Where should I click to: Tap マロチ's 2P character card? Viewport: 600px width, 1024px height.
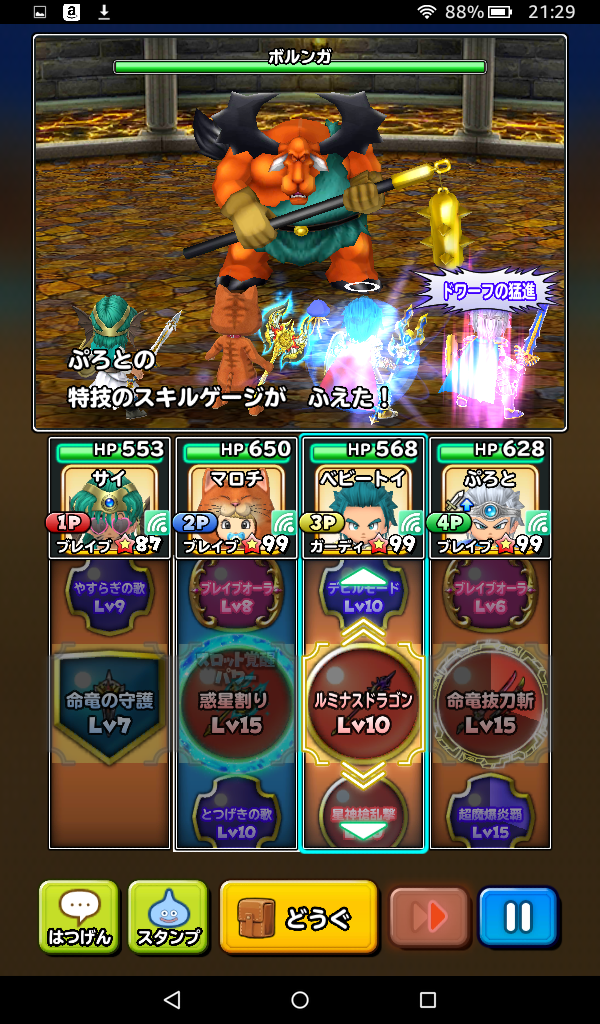tap(236, 498)
